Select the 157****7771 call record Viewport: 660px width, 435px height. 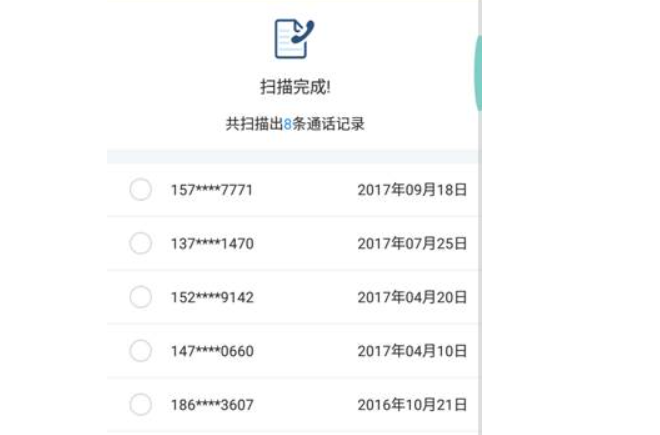[141, 190]
